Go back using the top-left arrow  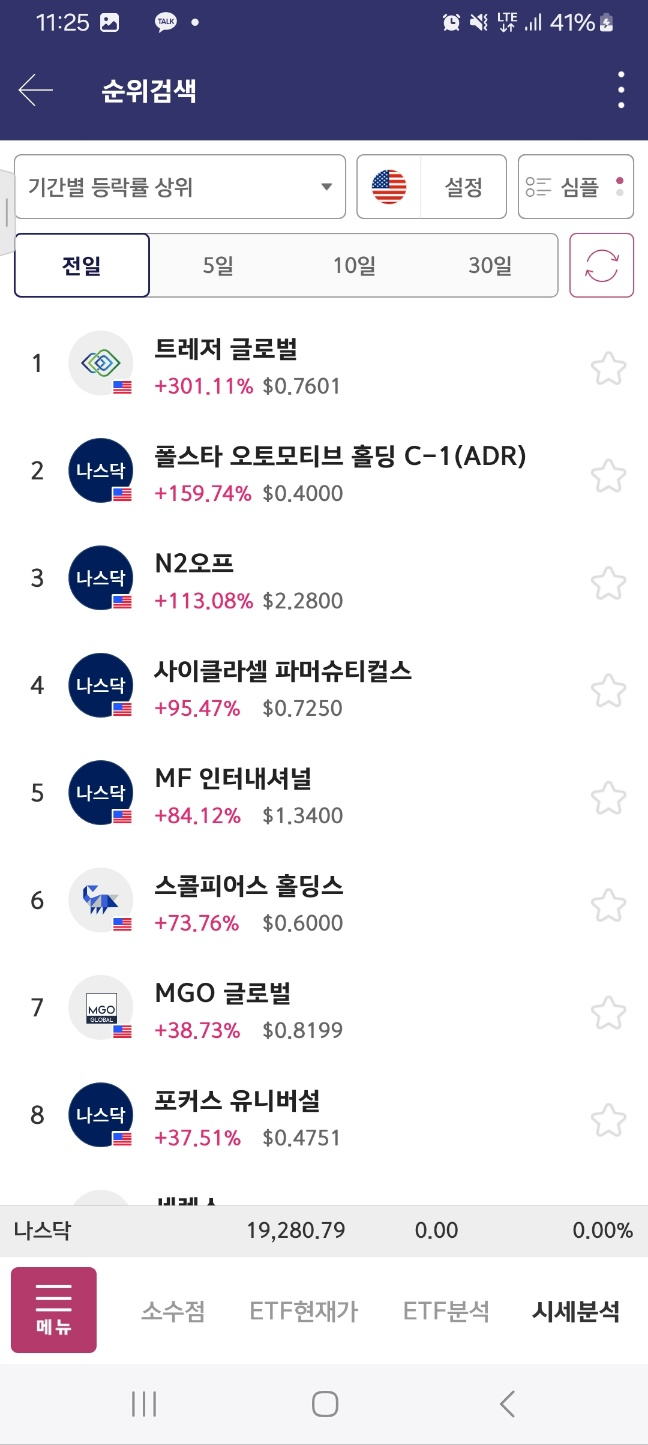35,91
